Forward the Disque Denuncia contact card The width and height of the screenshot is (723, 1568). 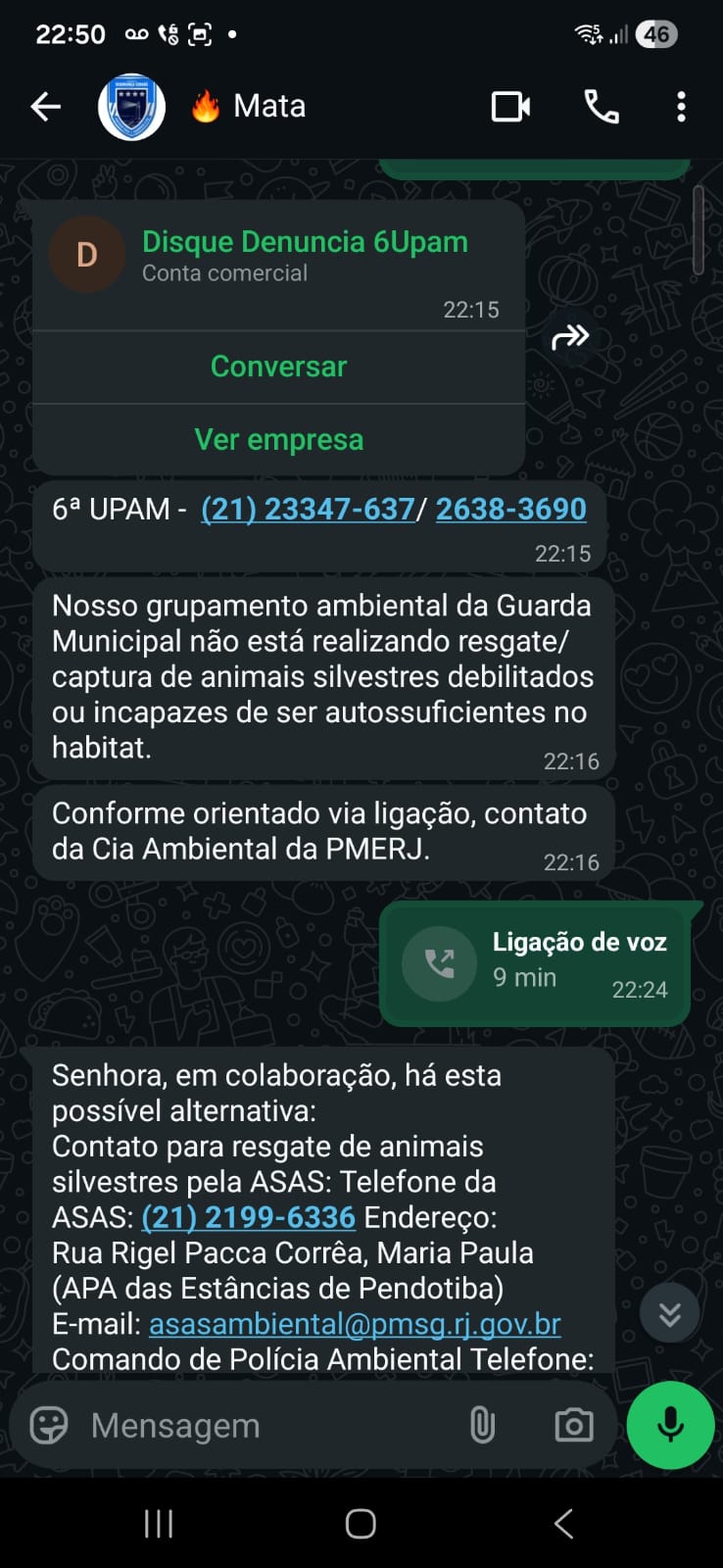pos(570,338)
